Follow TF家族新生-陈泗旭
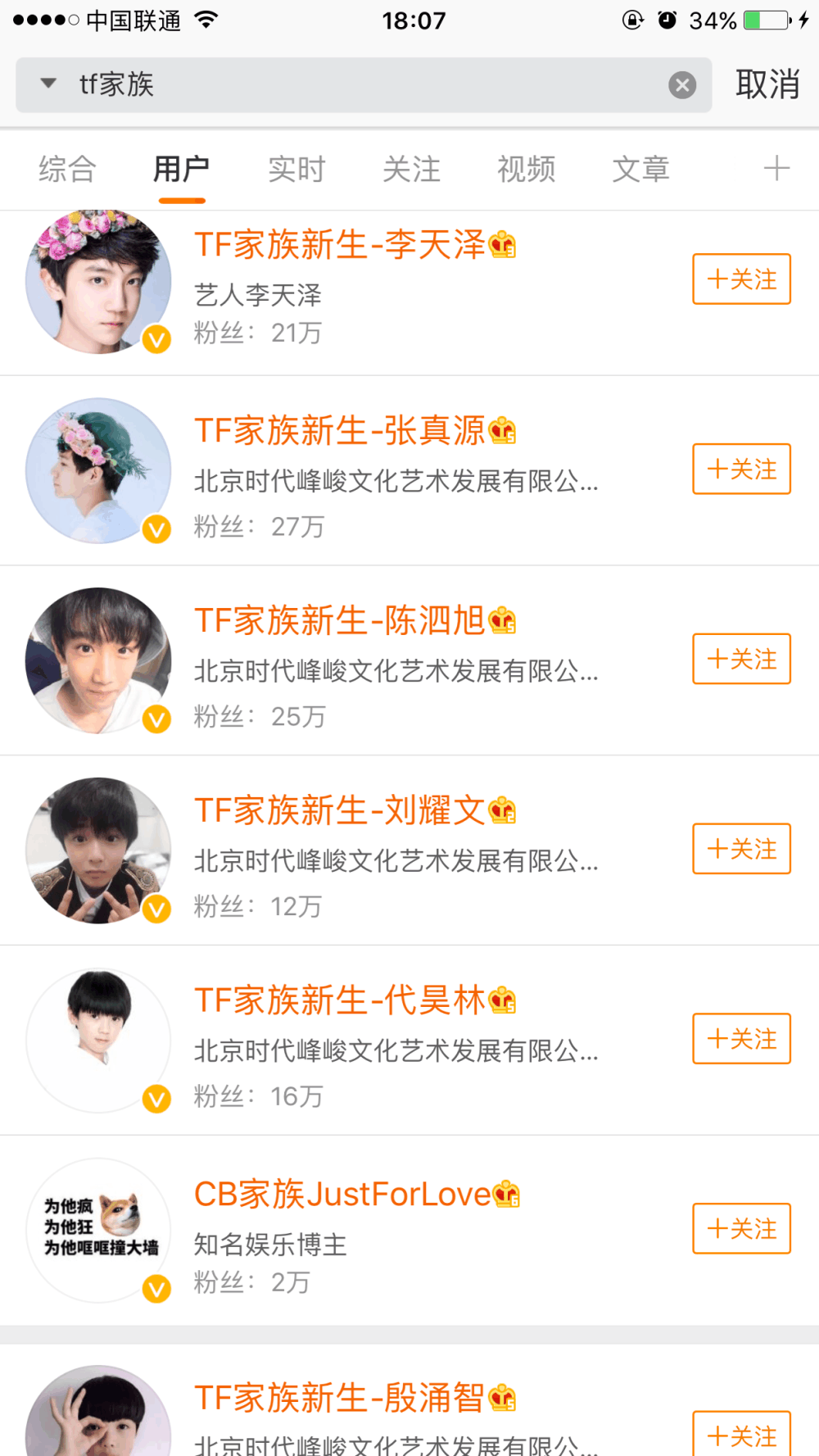 click(741, 660)
